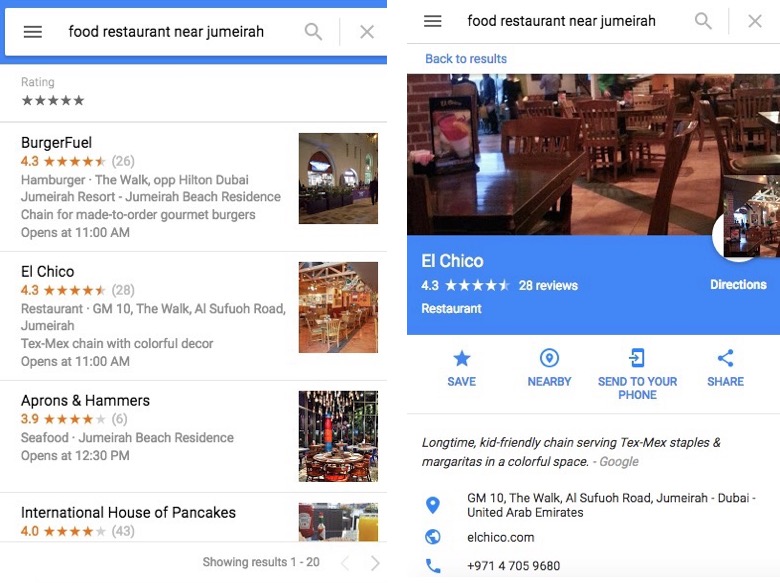Search Nearby El Chico
The width and height of the screenshot is (780, 583).
(549, 368)
